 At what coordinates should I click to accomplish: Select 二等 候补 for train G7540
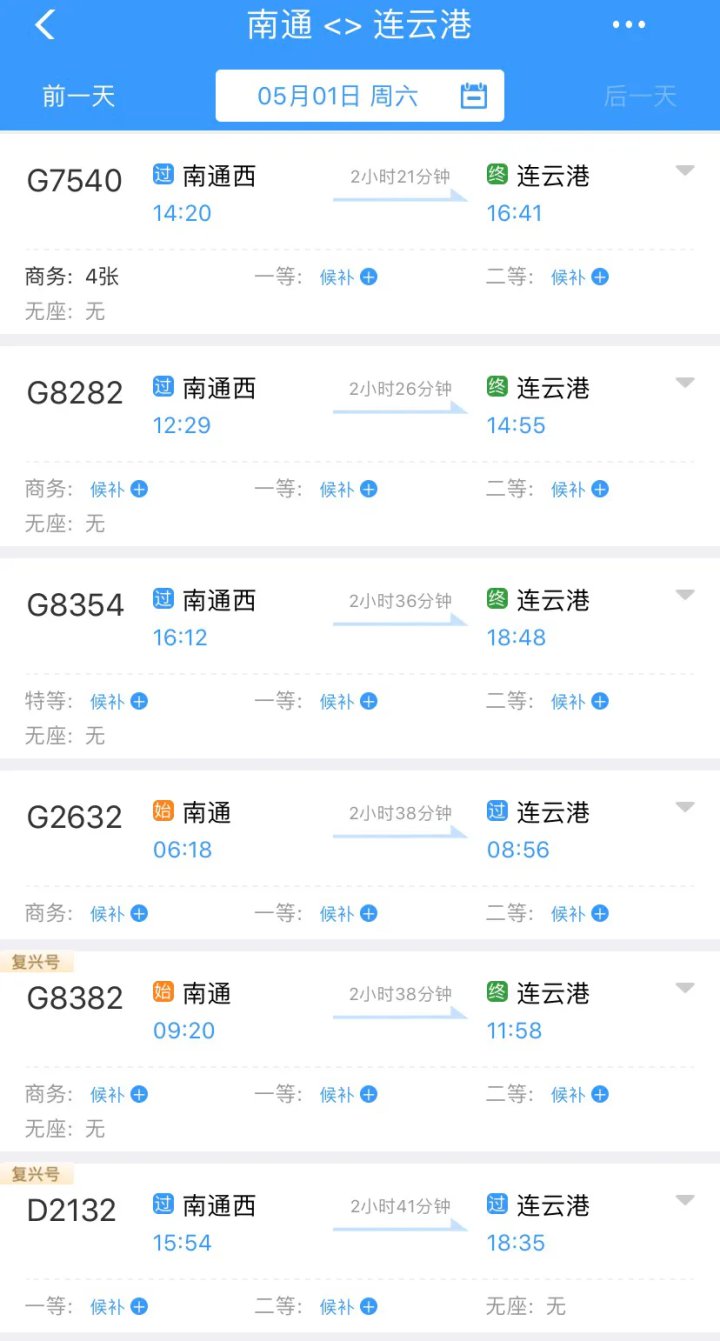(580, 277)
